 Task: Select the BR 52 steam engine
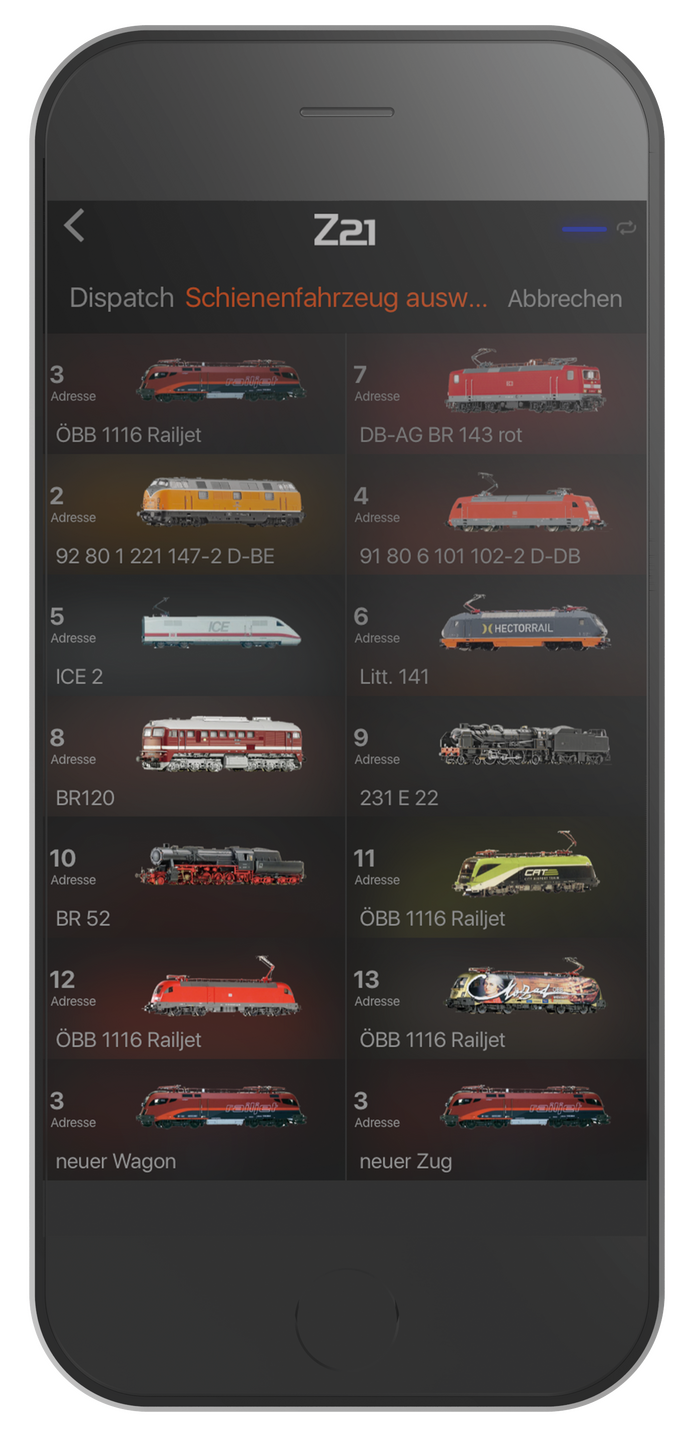click(x=196, y=878)
